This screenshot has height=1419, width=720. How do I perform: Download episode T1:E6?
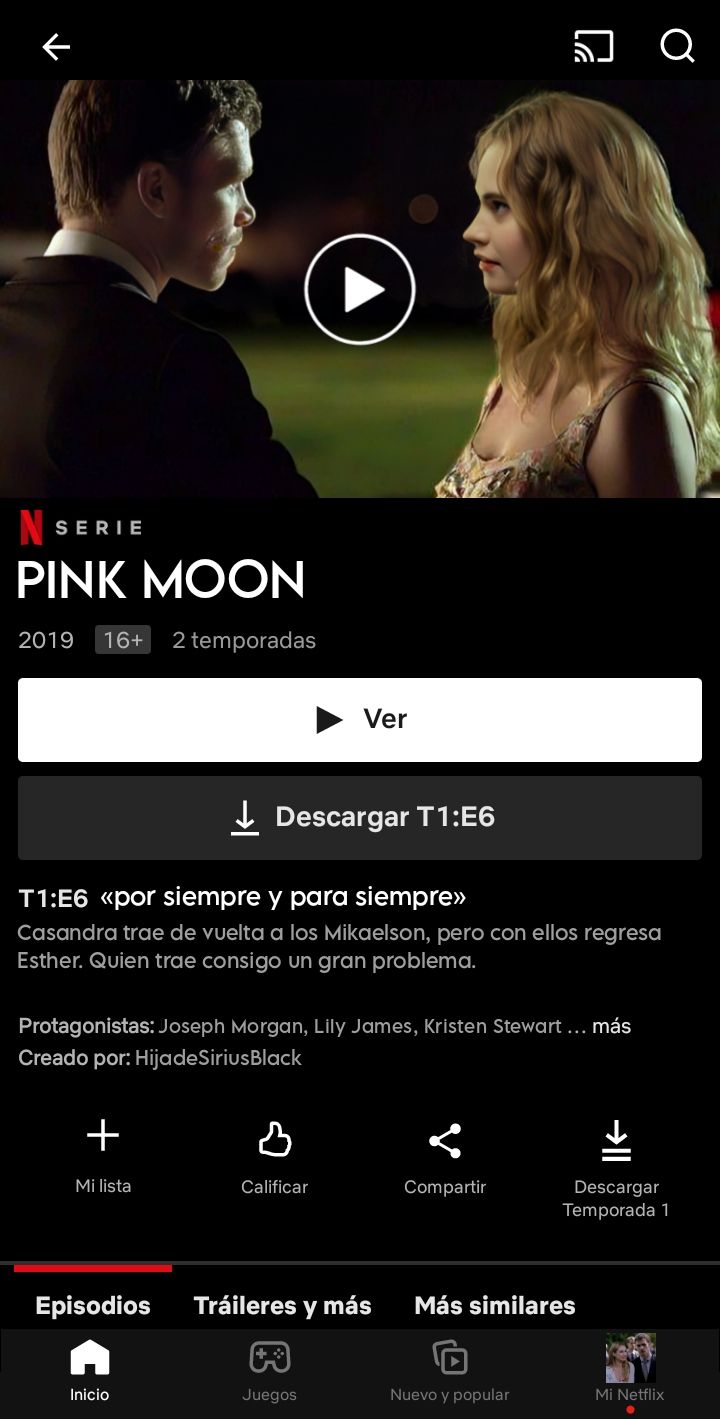360,817
